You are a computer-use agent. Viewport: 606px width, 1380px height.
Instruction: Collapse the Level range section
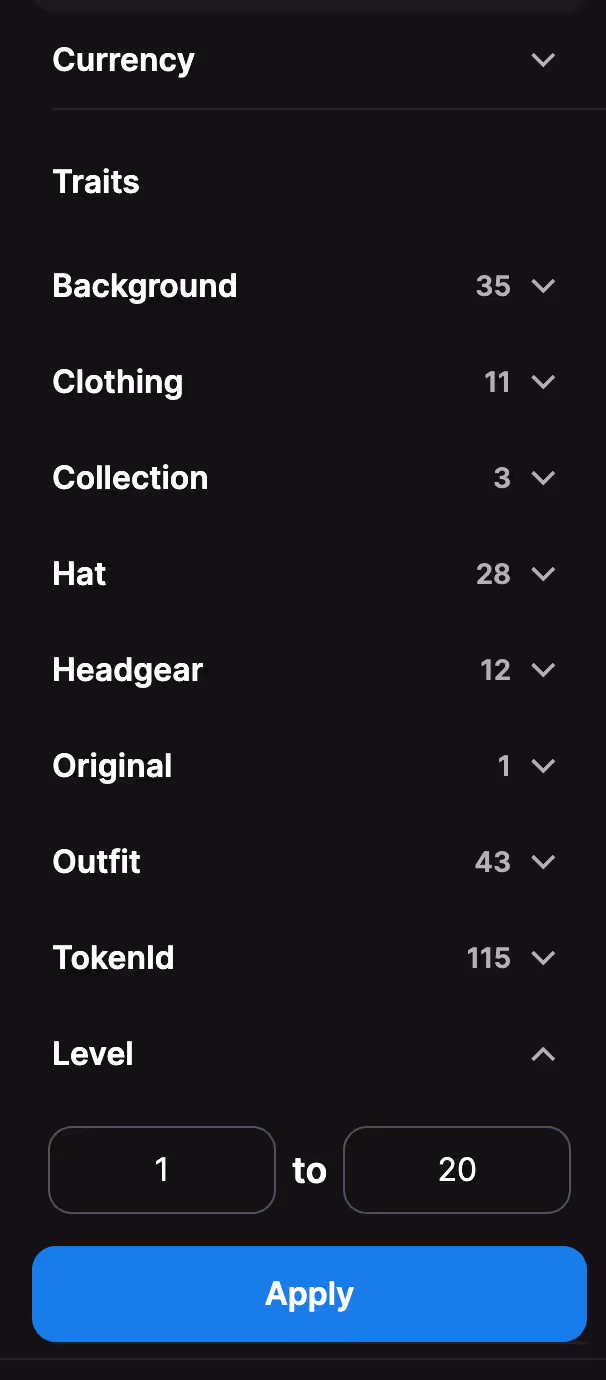coord(542,1054)
